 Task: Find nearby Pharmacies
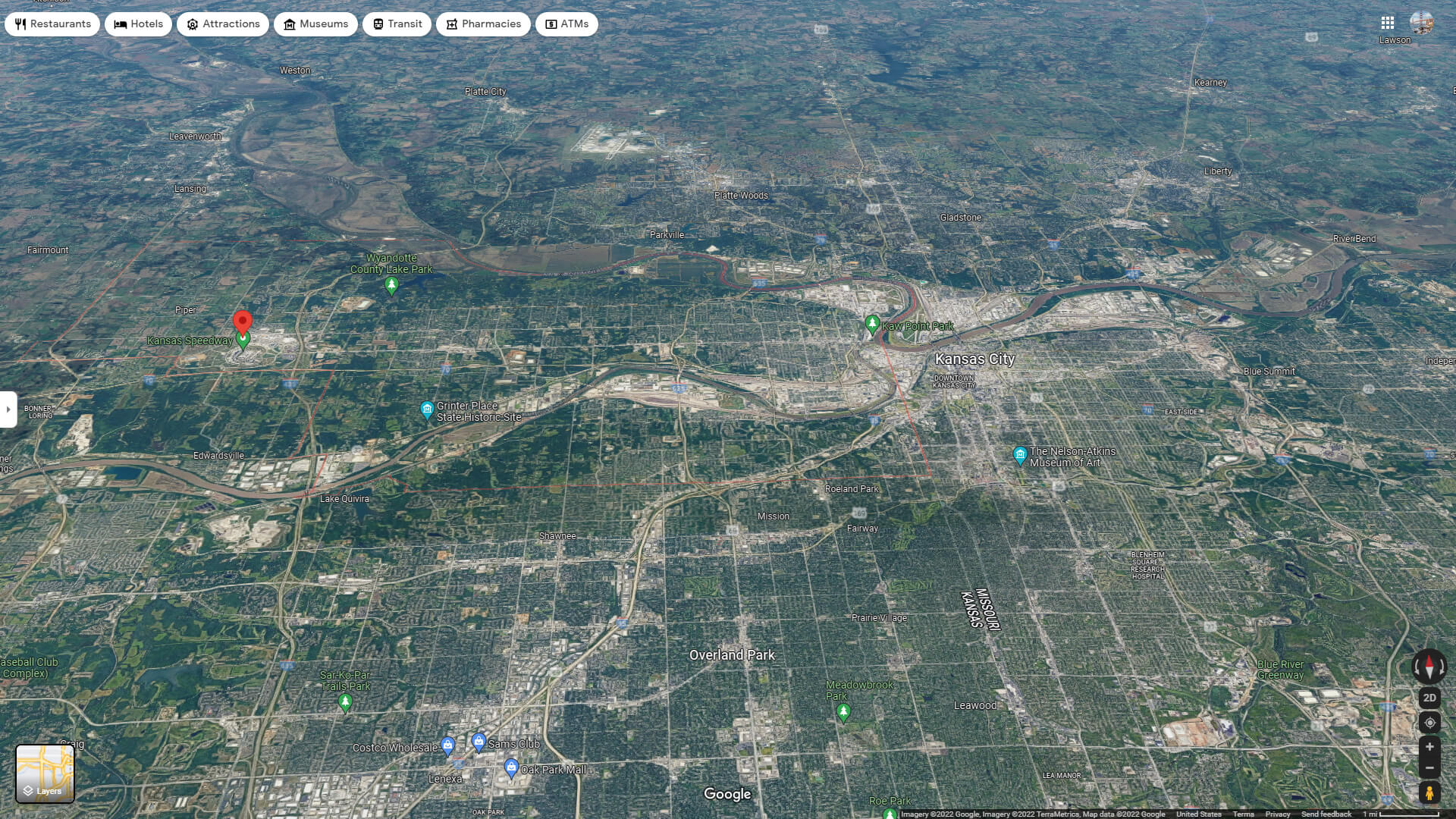(483, 24)
